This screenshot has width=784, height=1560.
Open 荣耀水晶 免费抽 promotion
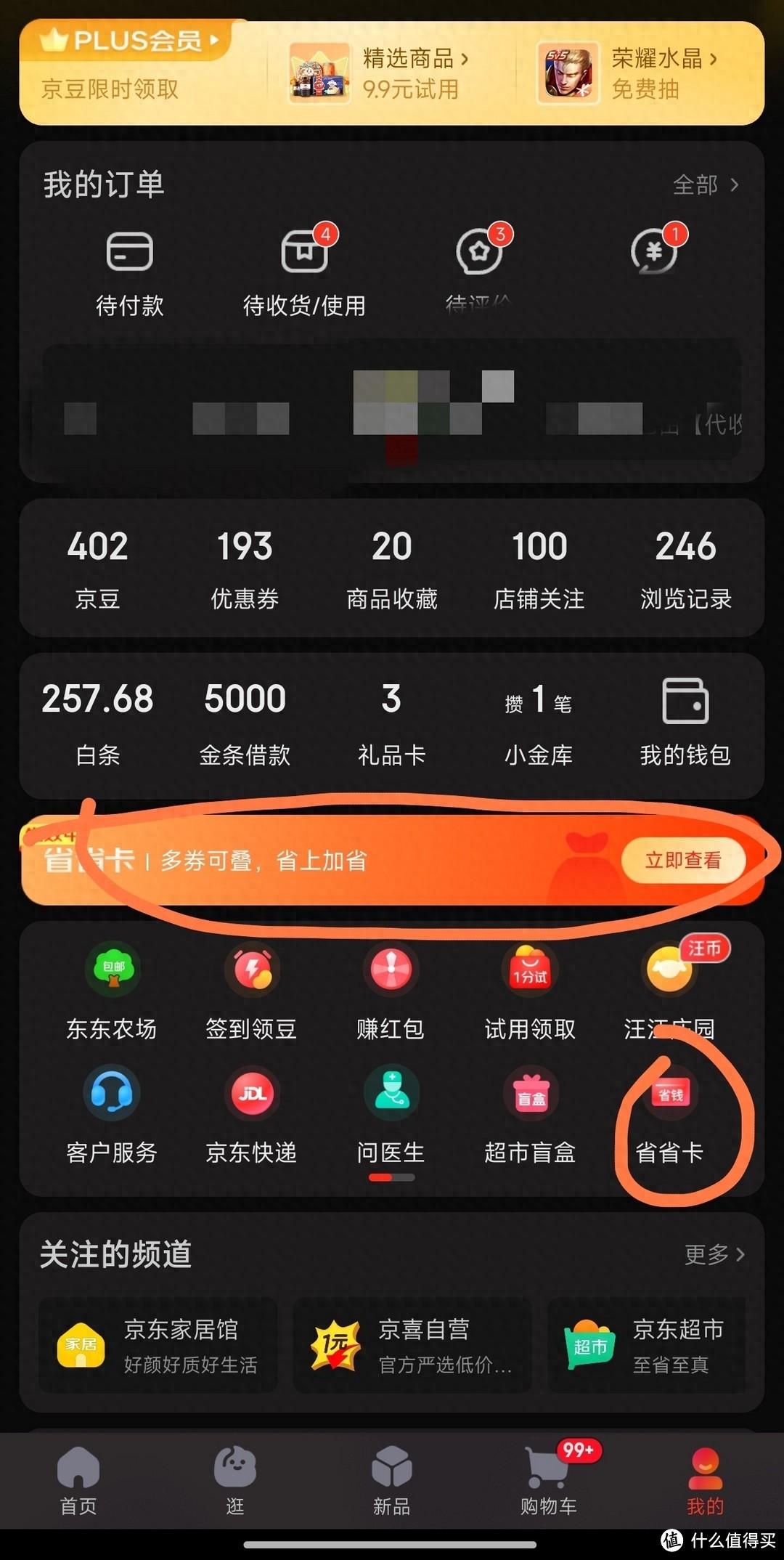(x=629, y=73)
